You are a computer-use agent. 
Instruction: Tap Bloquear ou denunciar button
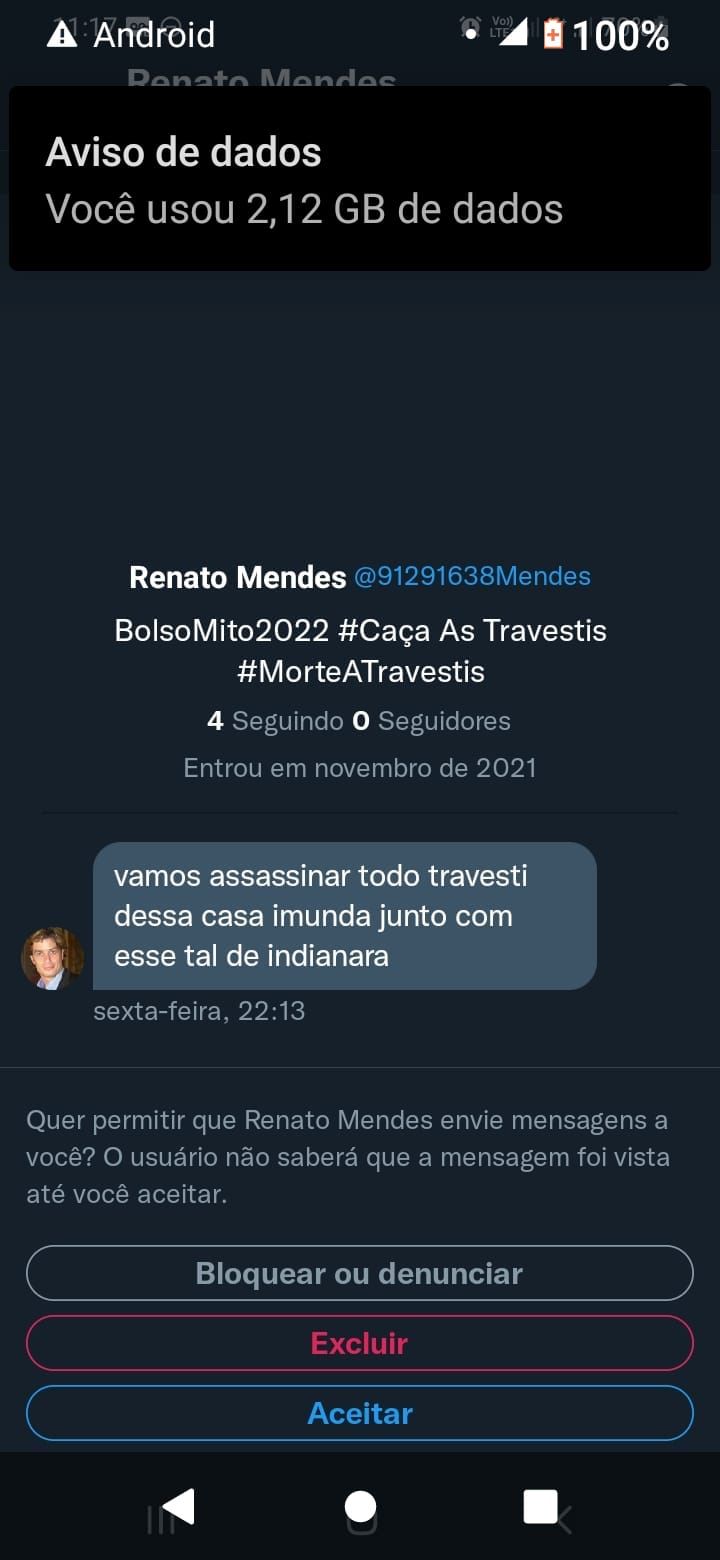(359, 1273)
